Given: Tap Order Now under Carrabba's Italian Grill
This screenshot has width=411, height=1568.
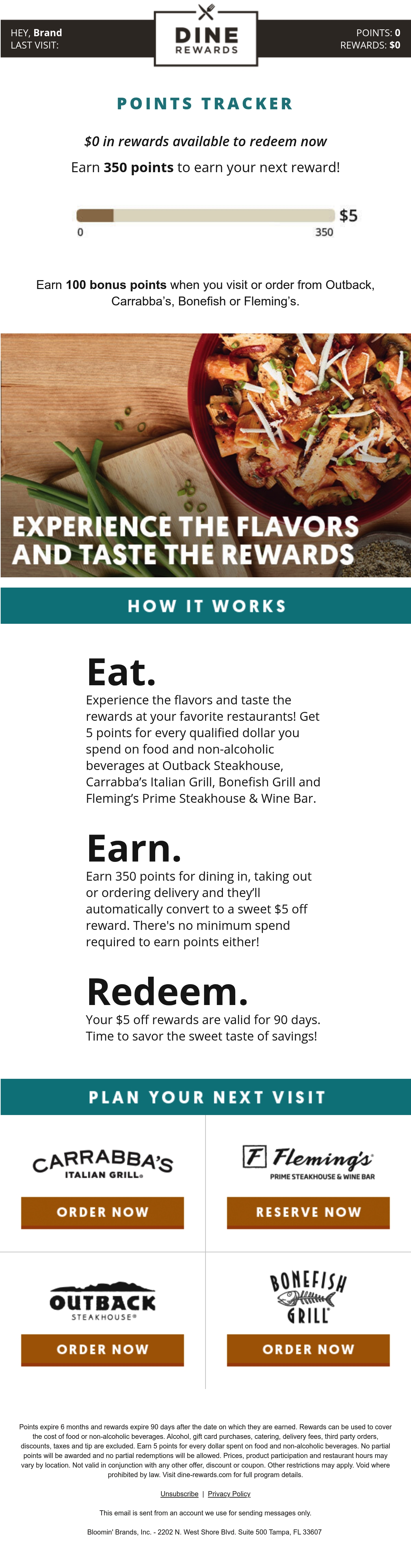Looking at the screenshot, I should click(x=102, y=1212).
